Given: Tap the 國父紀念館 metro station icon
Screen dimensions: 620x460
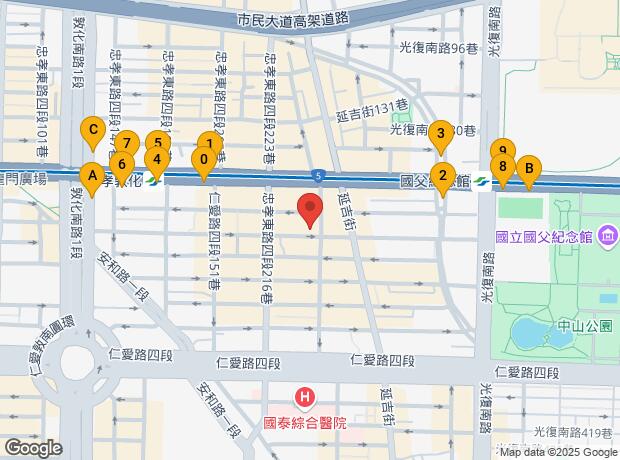Looking at the screenshot, I should click(482, 182).
